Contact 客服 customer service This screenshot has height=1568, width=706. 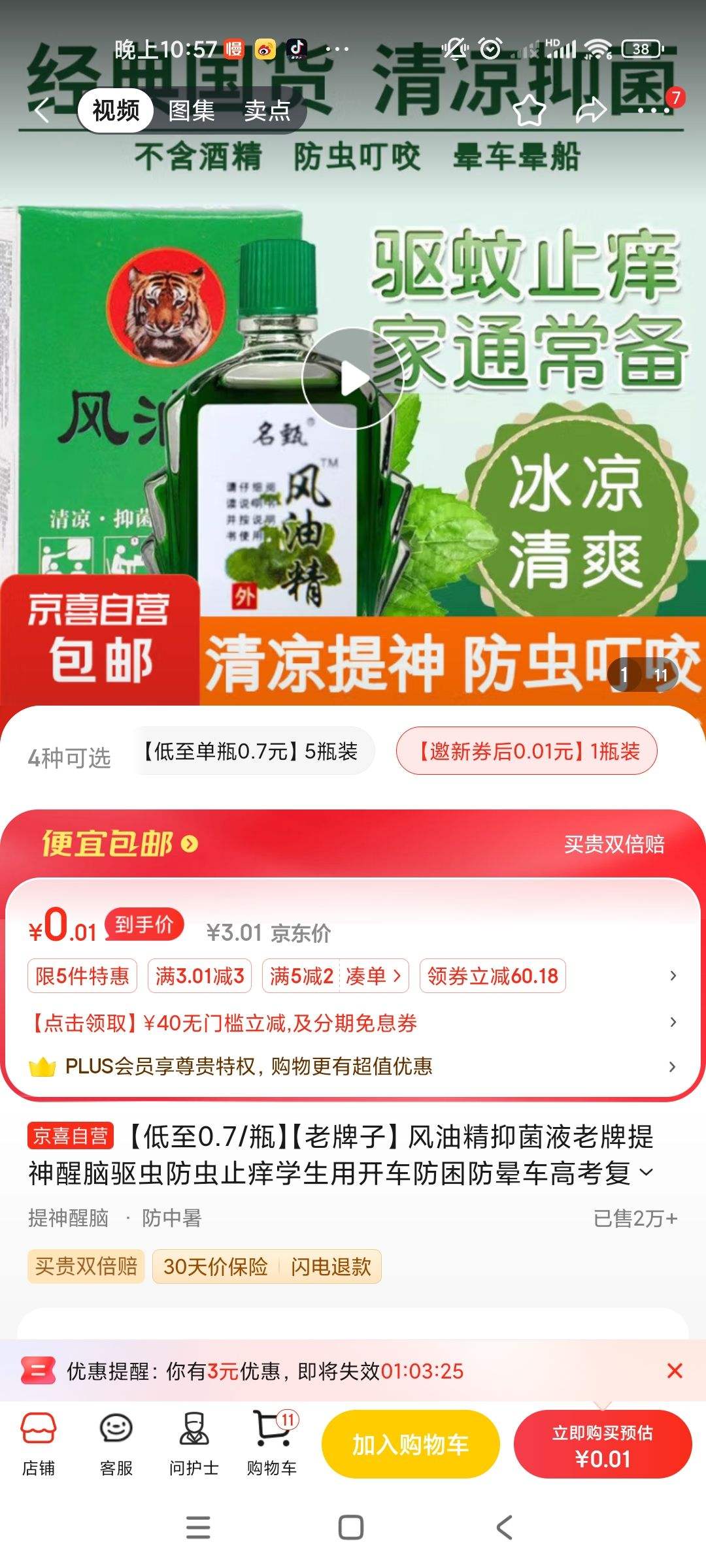[x=116, y=1444]
